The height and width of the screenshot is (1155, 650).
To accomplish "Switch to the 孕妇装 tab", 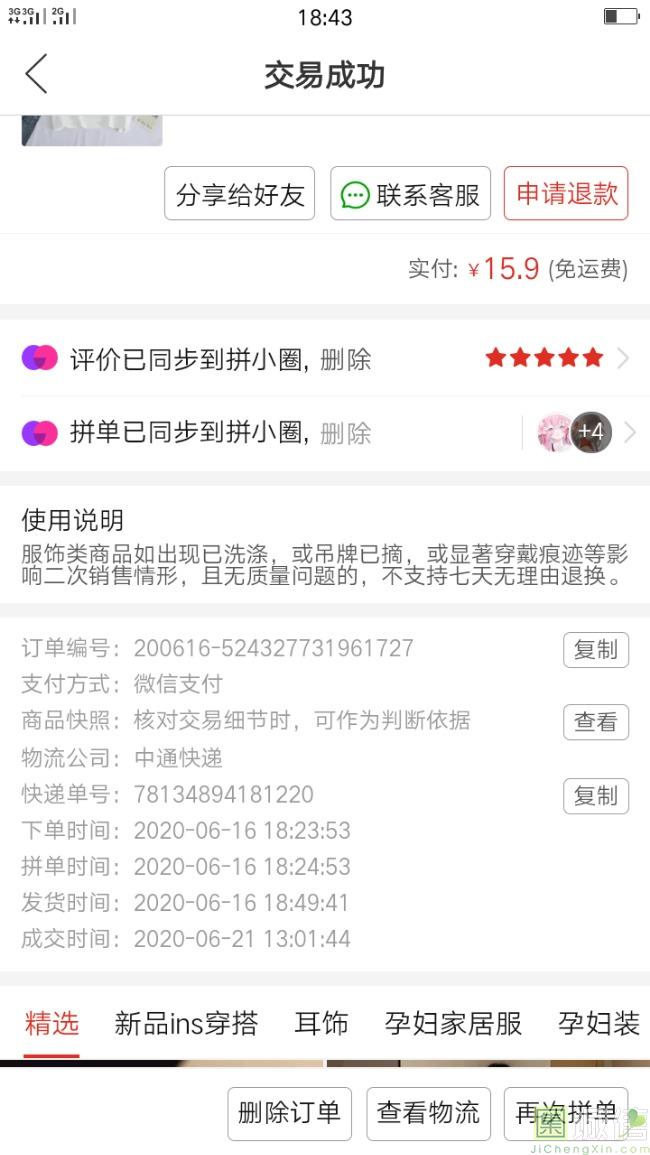I will 599,1023.
